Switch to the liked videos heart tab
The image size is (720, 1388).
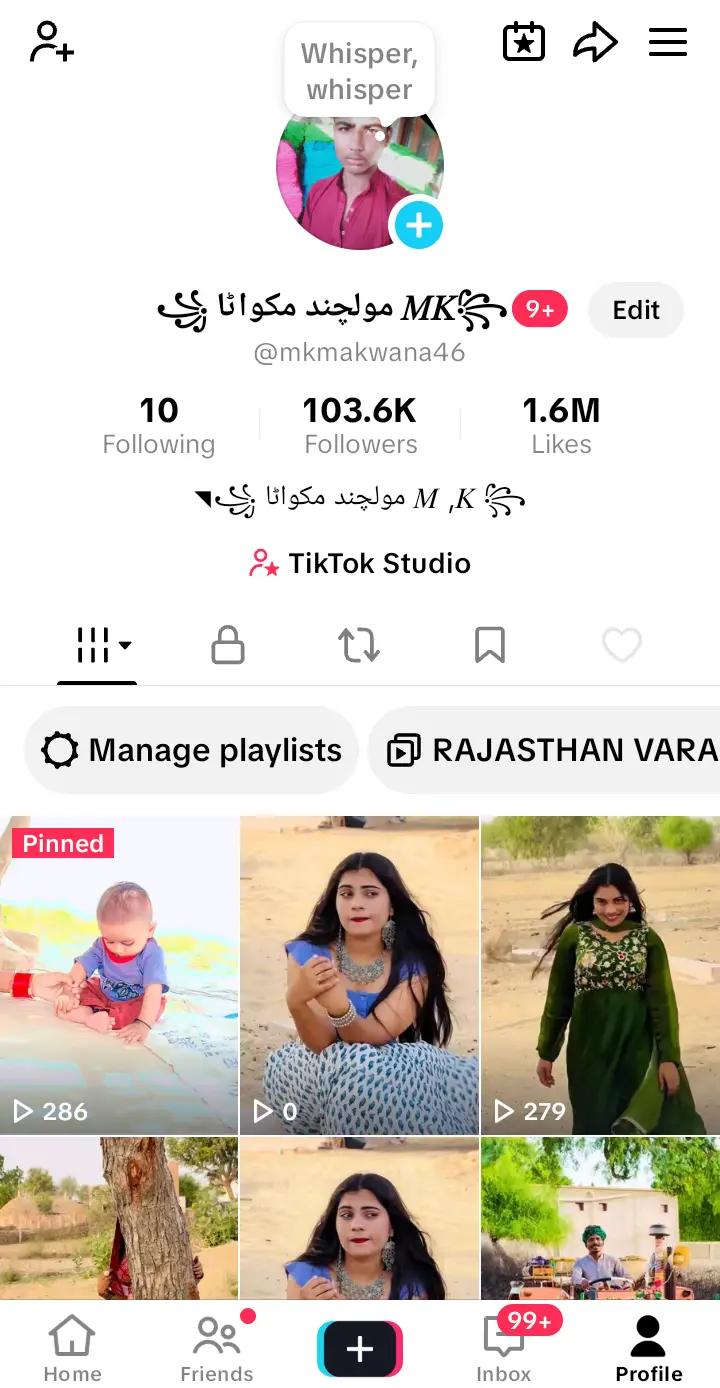[621, 645]
